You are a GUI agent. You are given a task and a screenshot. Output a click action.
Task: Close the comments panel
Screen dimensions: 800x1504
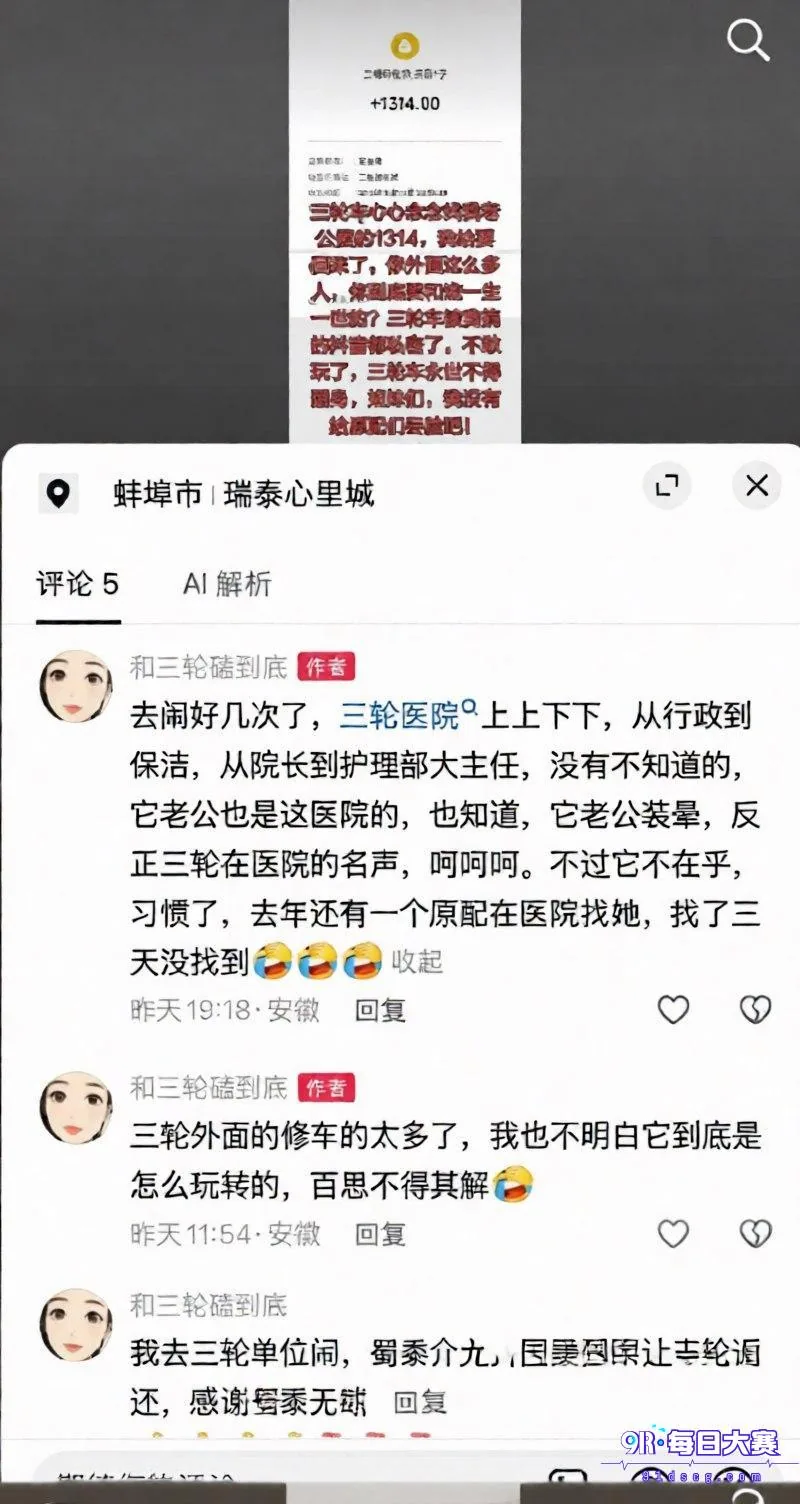[x=757, y=486]
